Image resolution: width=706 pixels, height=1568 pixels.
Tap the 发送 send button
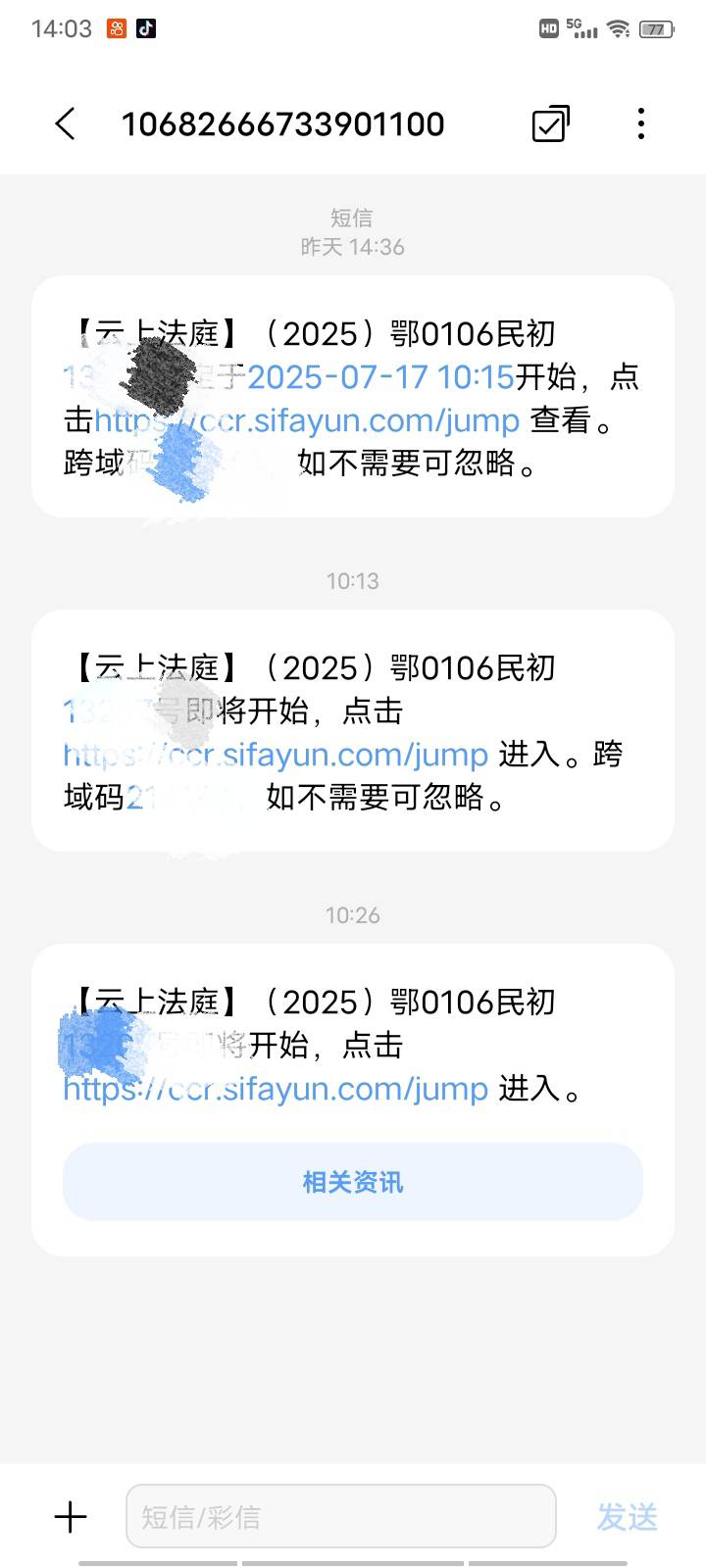point(628,1517)
